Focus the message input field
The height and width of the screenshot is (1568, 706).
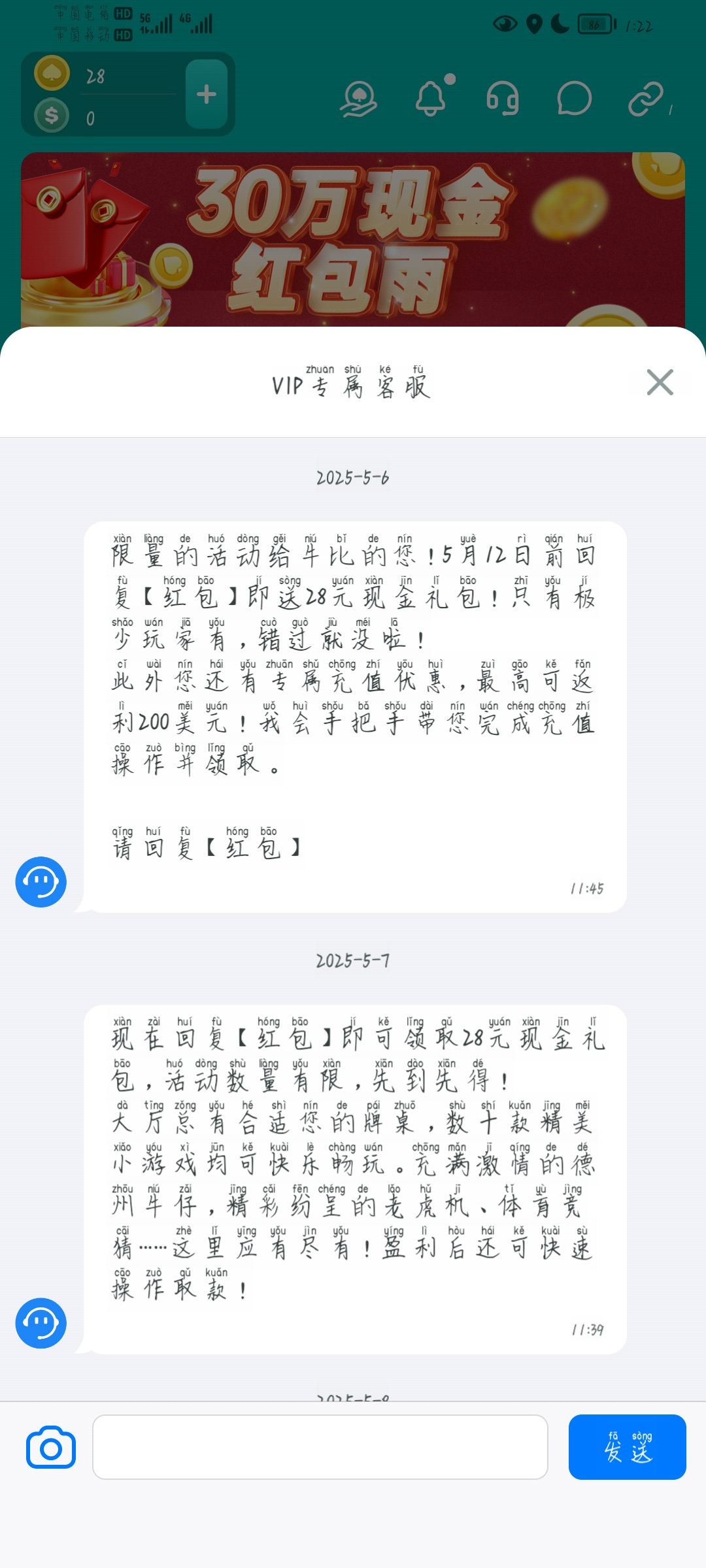pyautogui.click(x=320, y=1446)
